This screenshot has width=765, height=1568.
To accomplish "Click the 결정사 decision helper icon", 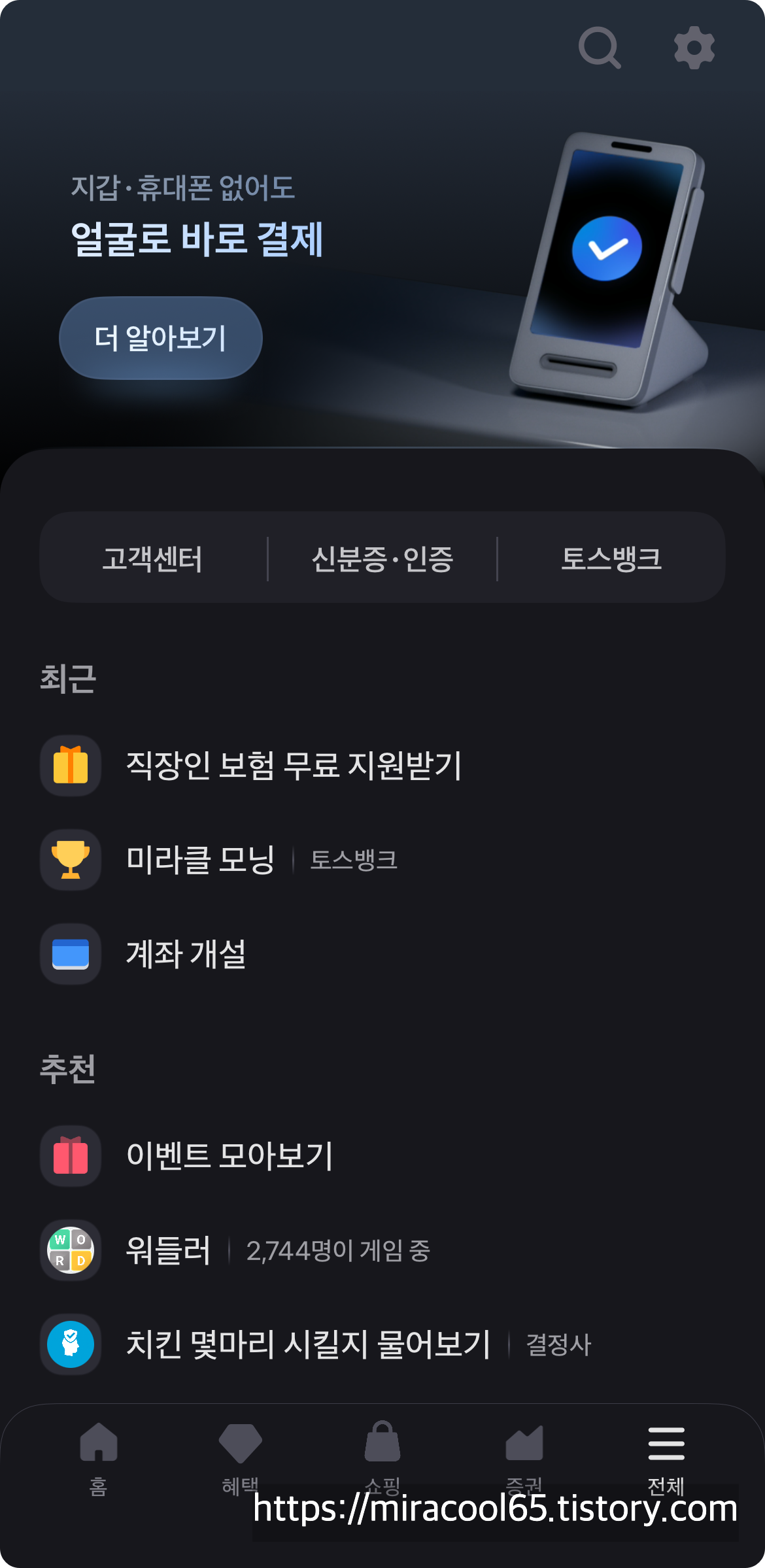I will pos(71,1346).
